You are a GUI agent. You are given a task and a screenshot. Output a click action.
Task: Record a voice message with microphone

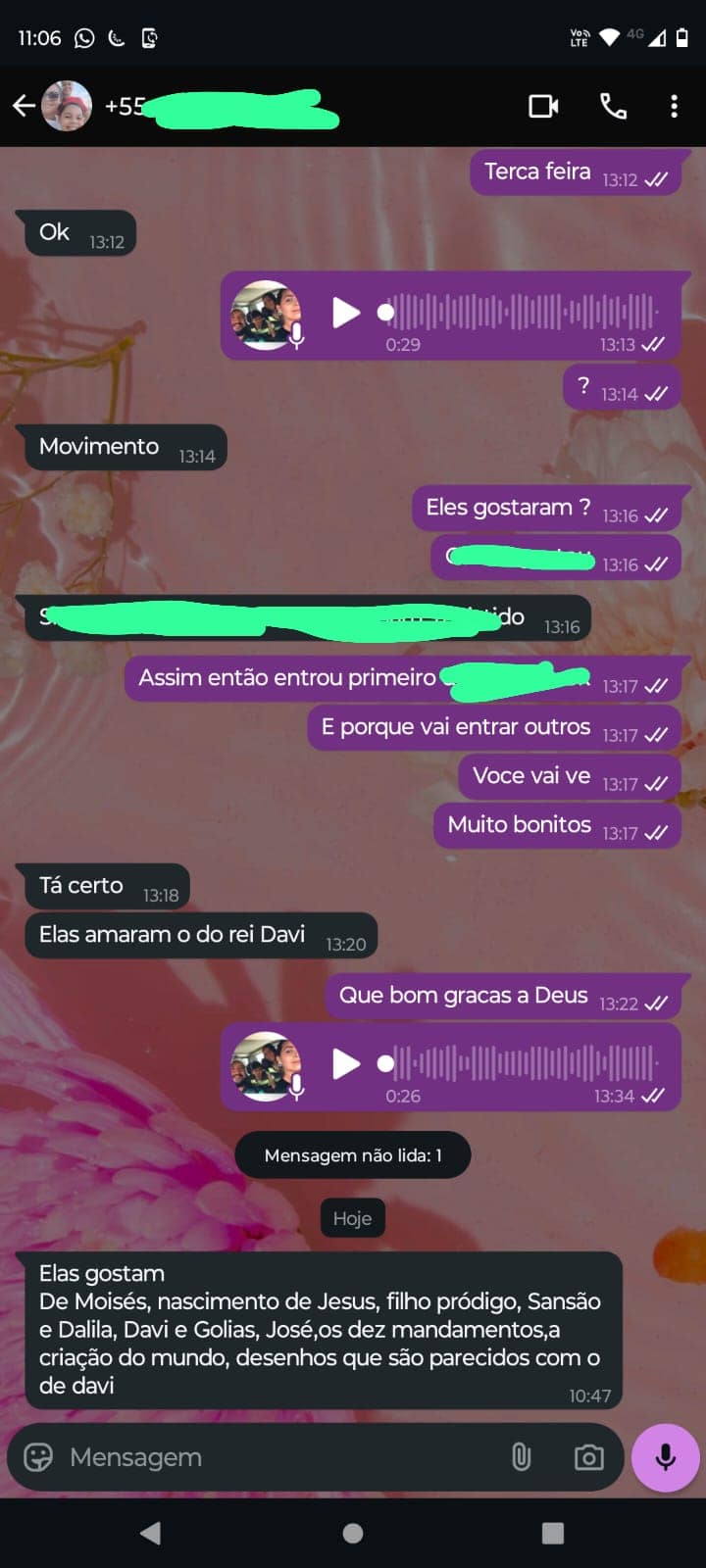(665, 1457)
